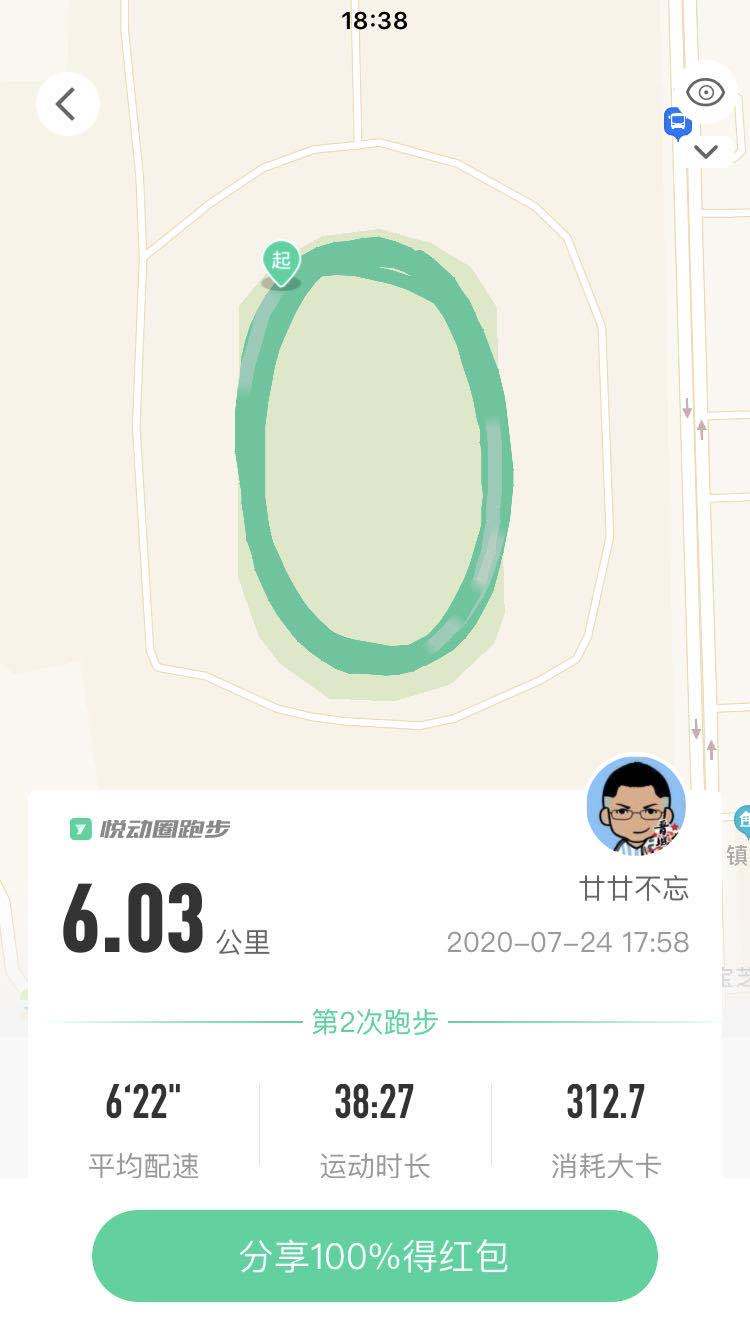Go back using the arrow button
The height and width of the screenshot is (1334, 750).
coord(67,104)
